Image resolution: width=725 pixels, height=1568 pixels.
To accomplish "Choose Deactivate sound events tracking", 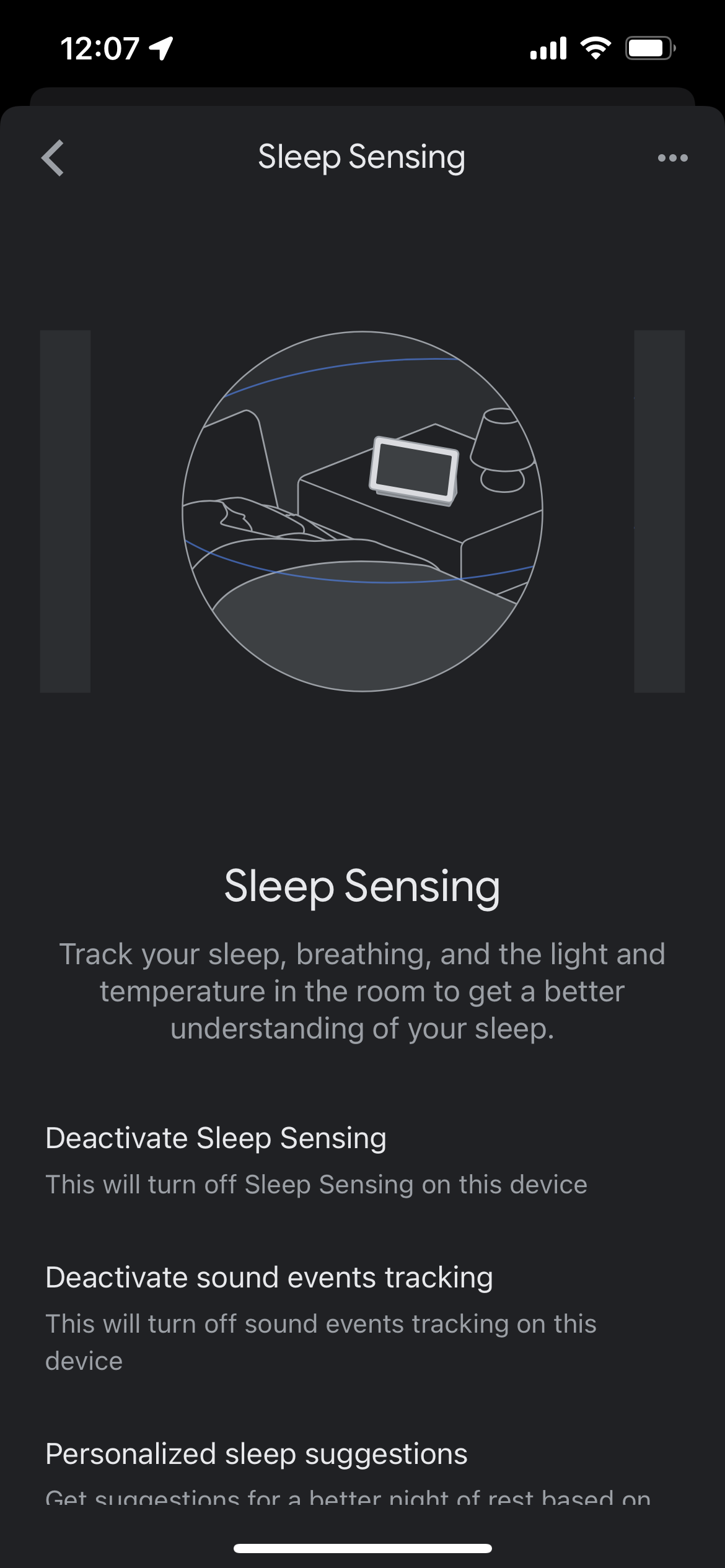I will click(x=362, y=1318).
